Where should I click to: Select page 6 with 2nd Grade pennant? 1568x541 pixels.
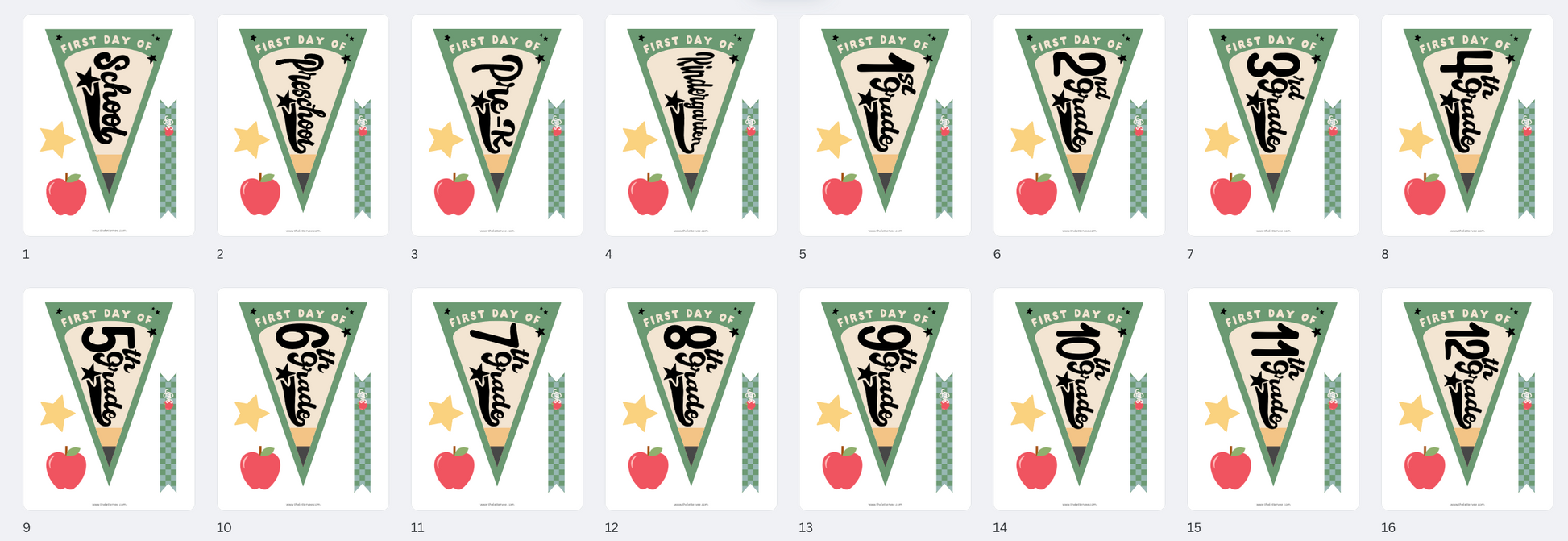click(x=1079, y=125)
